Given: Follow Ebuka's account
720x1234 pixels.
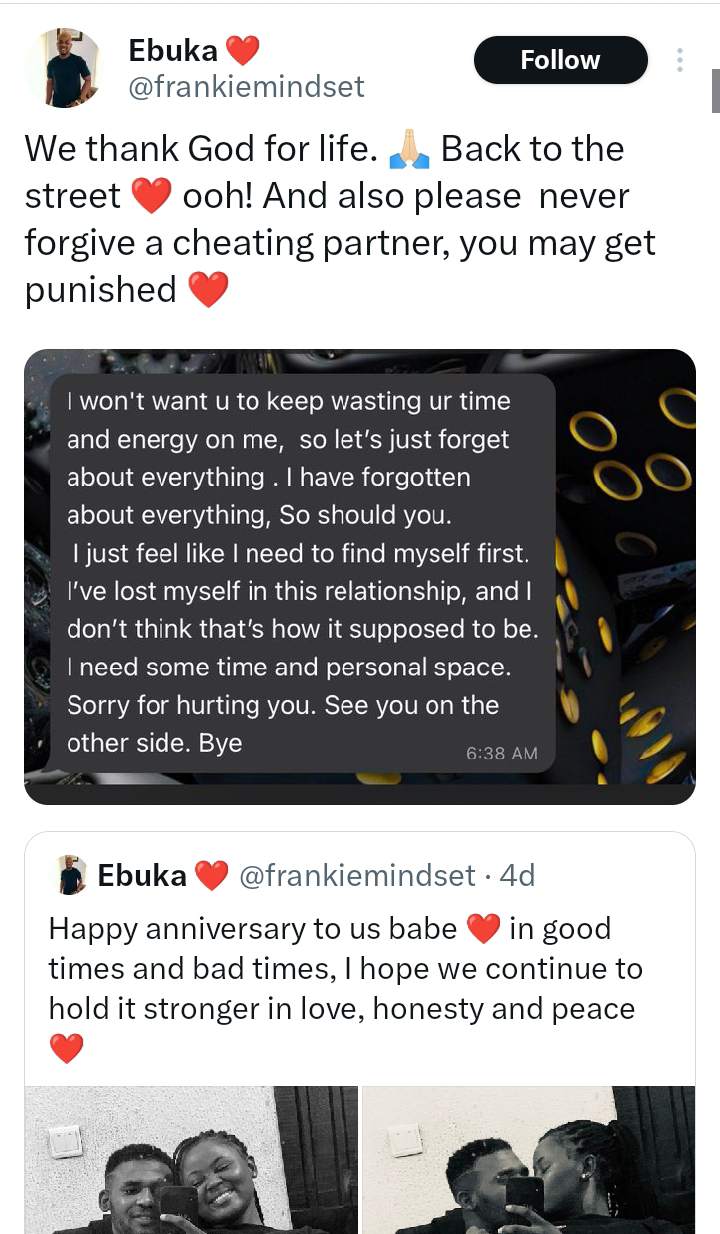Looking at the screenshot, I should tap(560, 60).
